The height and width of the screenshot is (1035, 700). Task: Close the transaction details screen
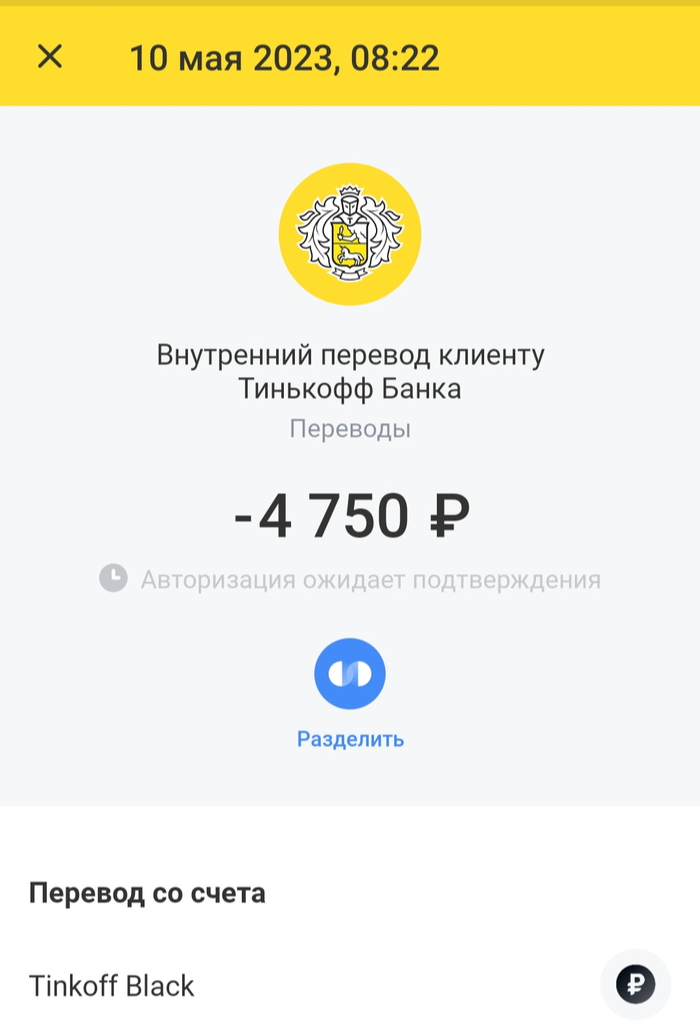(x=49, y=57)
